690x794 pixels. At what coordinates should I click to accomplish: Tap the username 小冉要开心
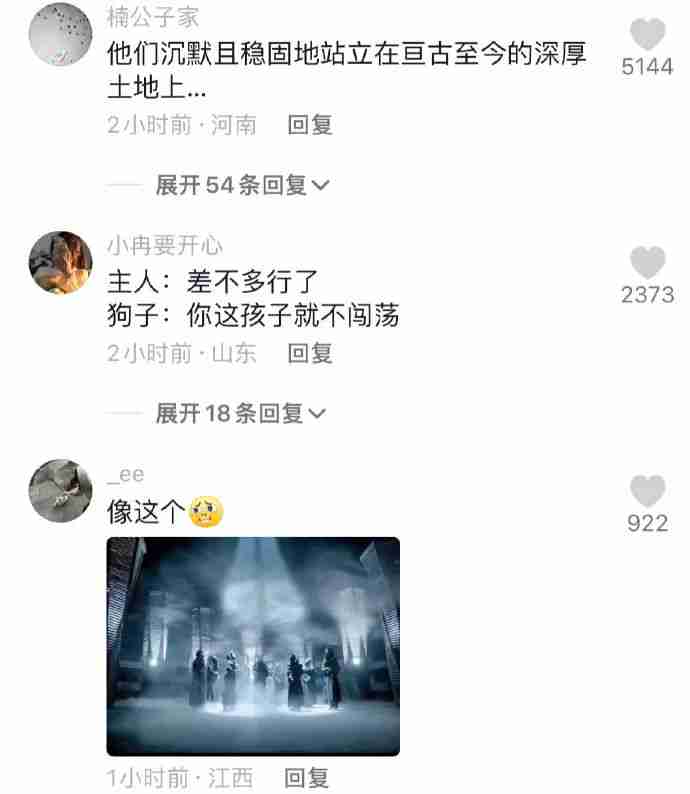point(165,245)
